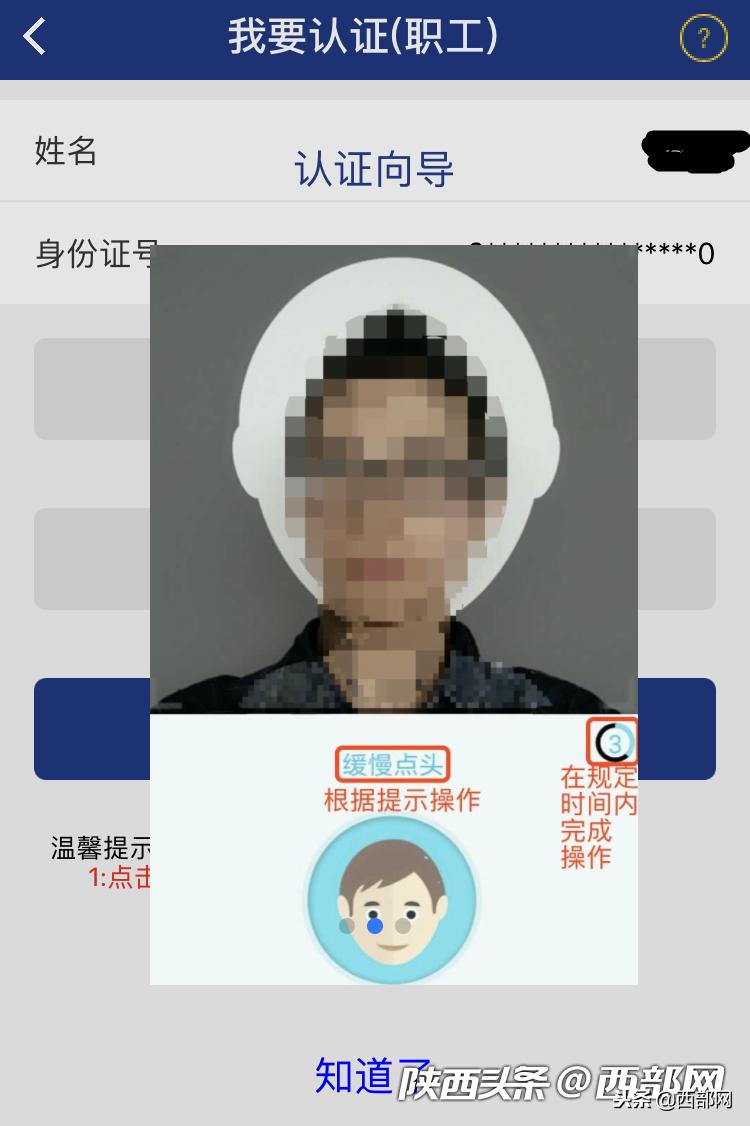Image resolution: width=750 pixels, height=1126 pixels.
Task: Open the 认证向导 wizard title
Action: point(373,168)
